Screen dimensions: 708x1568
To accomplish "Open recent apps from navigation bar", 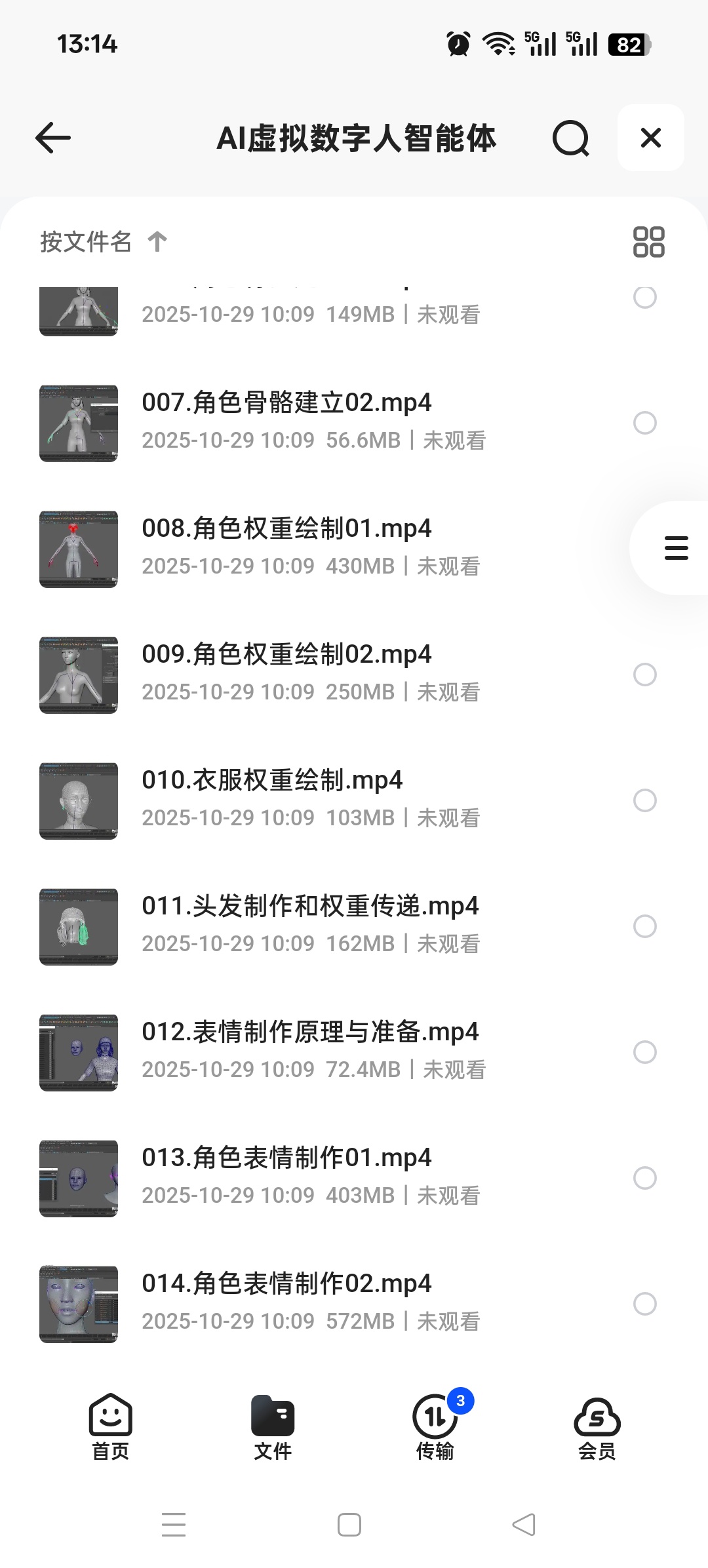I will pyautogui.click(x=174, y=1525).
